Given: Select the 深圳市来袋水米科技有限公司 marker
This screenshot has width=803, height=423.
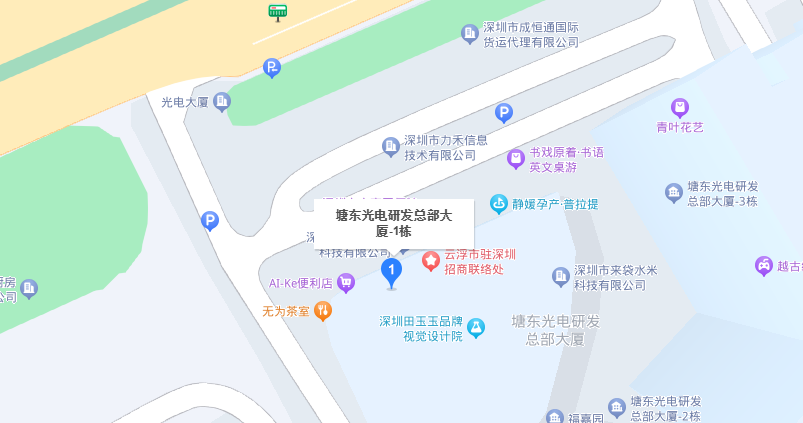Looking at the screenshot, I should 561,277.
